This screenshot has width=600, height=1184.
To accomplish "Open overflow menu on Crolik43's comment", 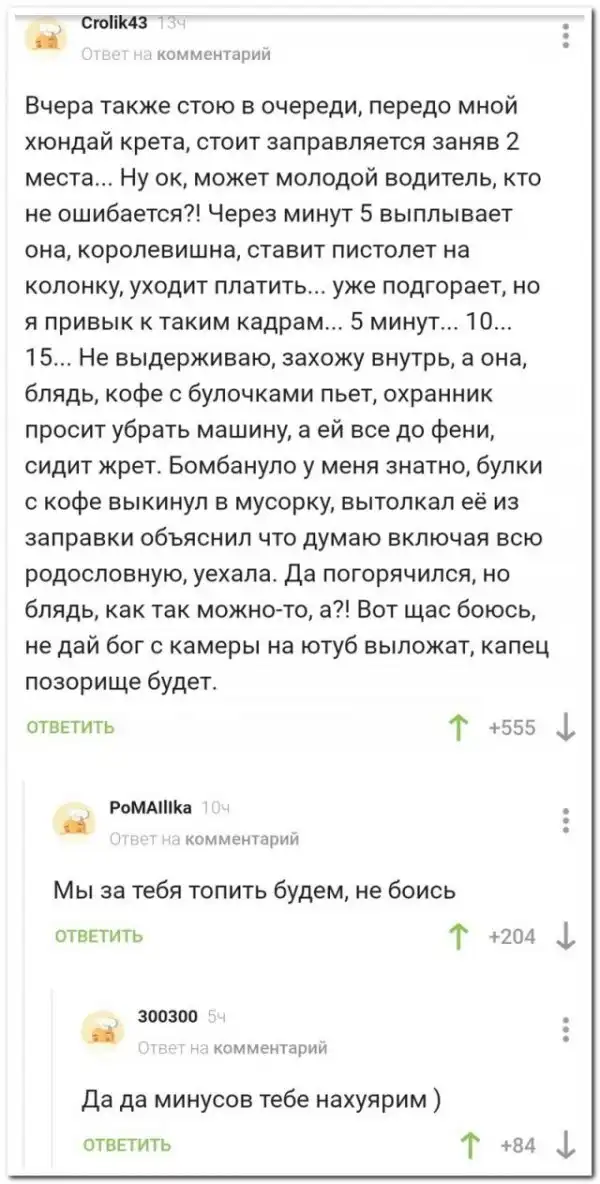I will pyautogui.click(x=566, y=37).
